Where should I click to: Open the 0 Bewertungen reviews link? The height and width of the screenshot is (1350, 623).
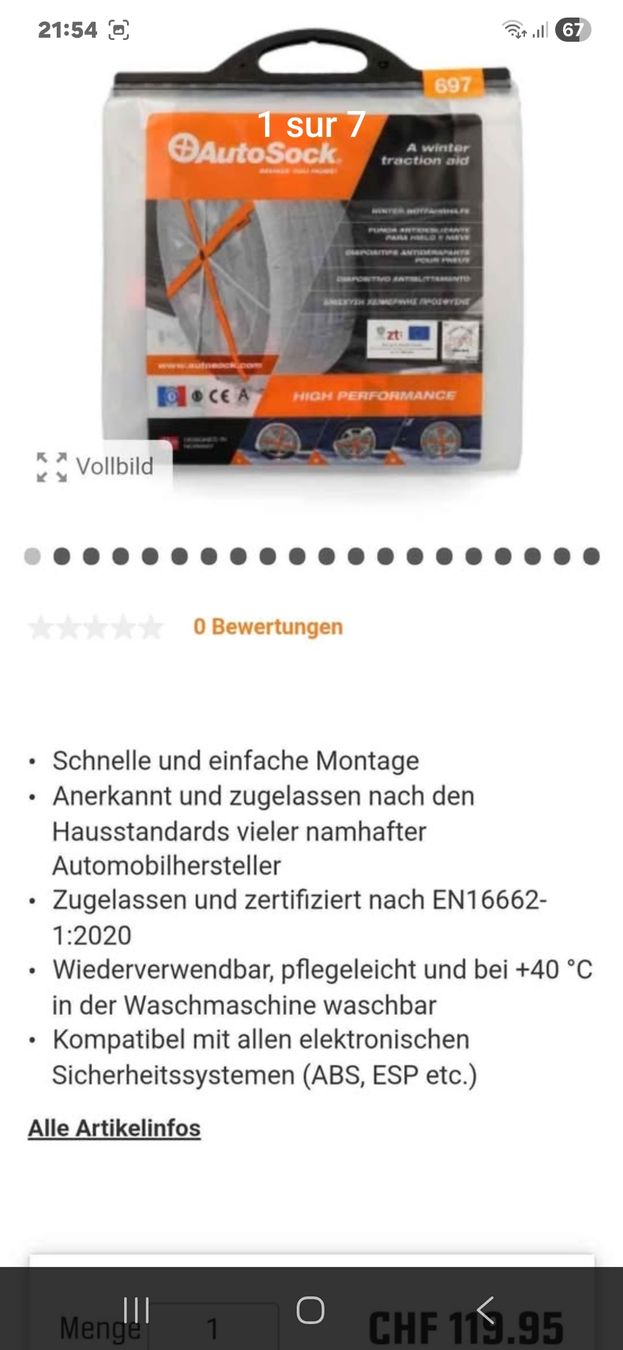[x=268, y=627]
